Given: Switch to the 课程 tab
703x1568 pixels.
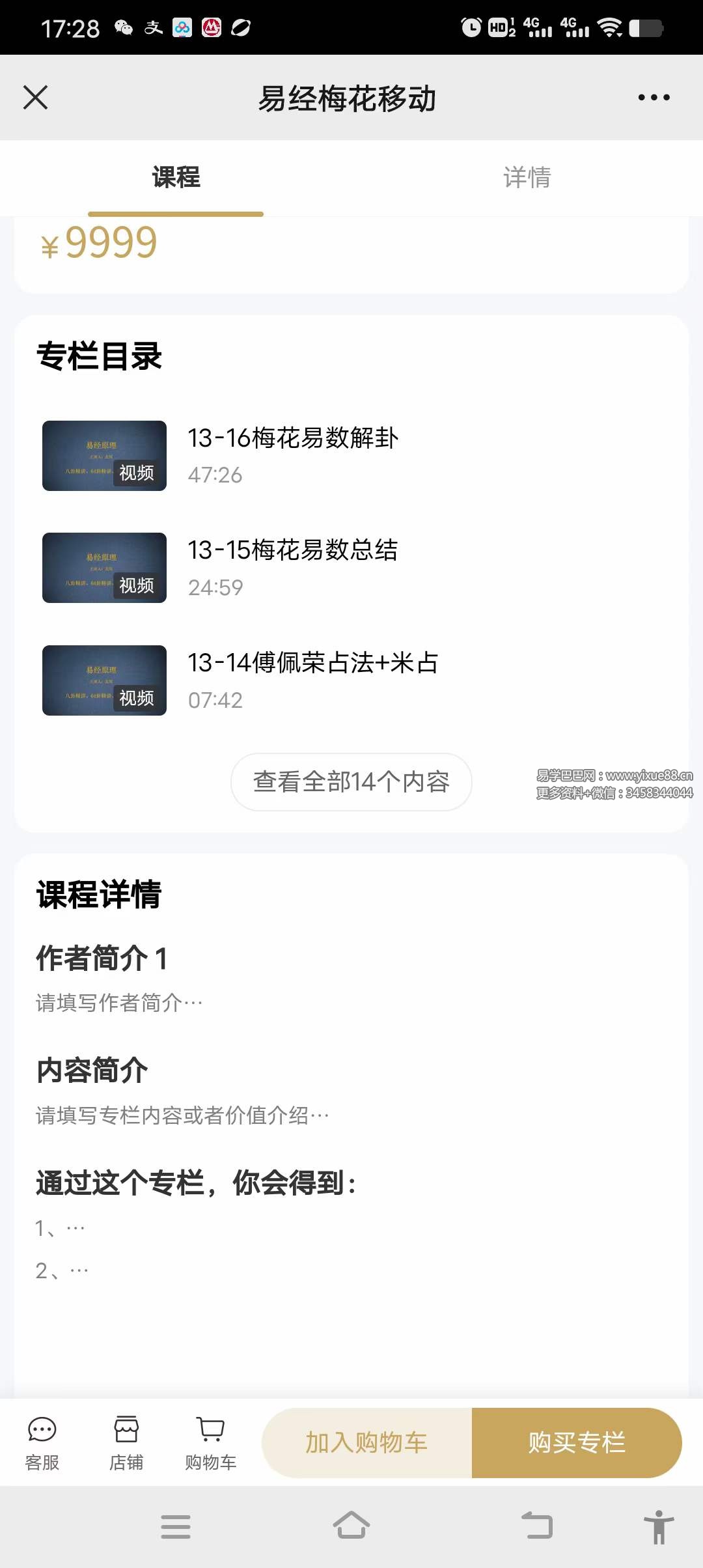Looking at the screenshot, I should click(174, 177).
